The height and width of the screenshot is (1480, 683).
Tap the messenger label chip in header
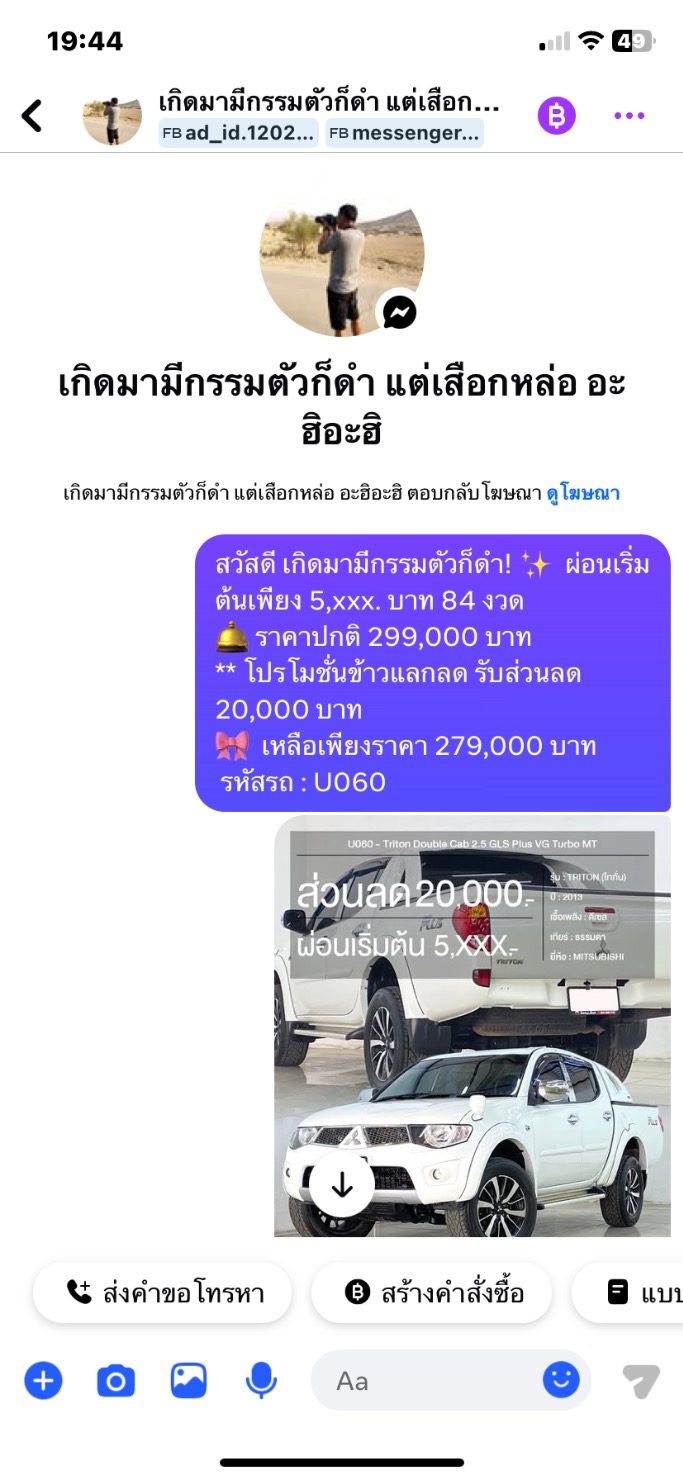click(x=404, y=133)
